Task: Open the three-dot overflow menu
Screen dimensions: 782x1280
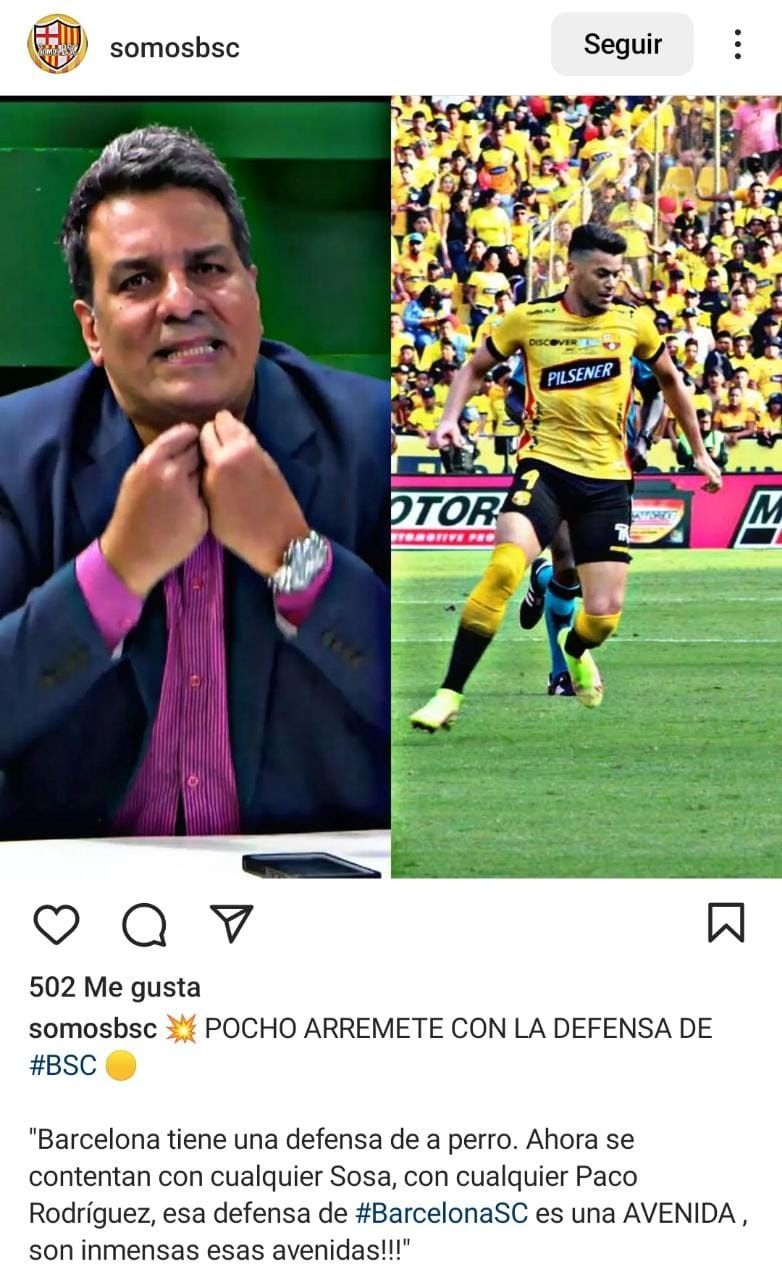Action: point(737,44)
